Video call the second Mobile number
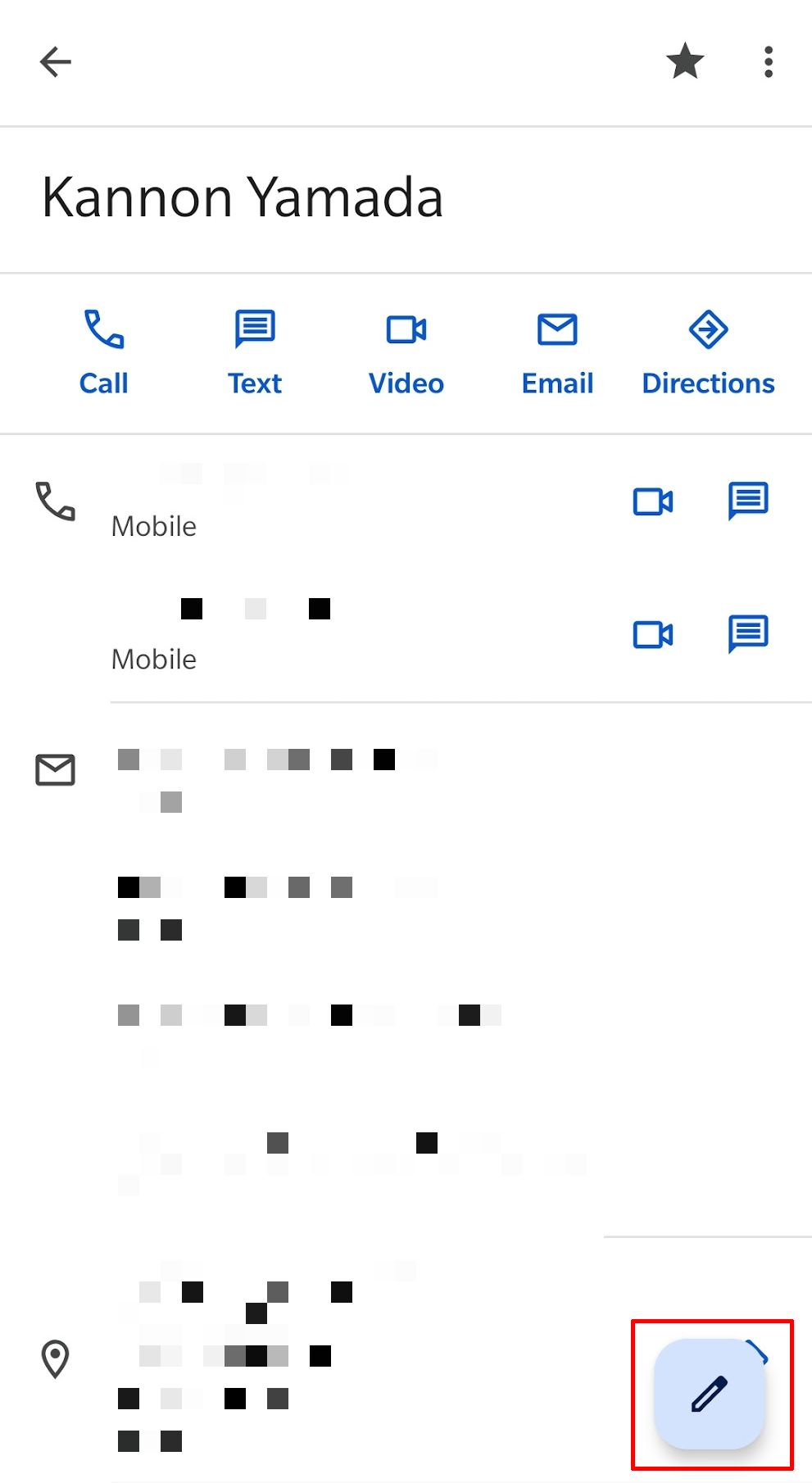 click(x=653, y=635)
